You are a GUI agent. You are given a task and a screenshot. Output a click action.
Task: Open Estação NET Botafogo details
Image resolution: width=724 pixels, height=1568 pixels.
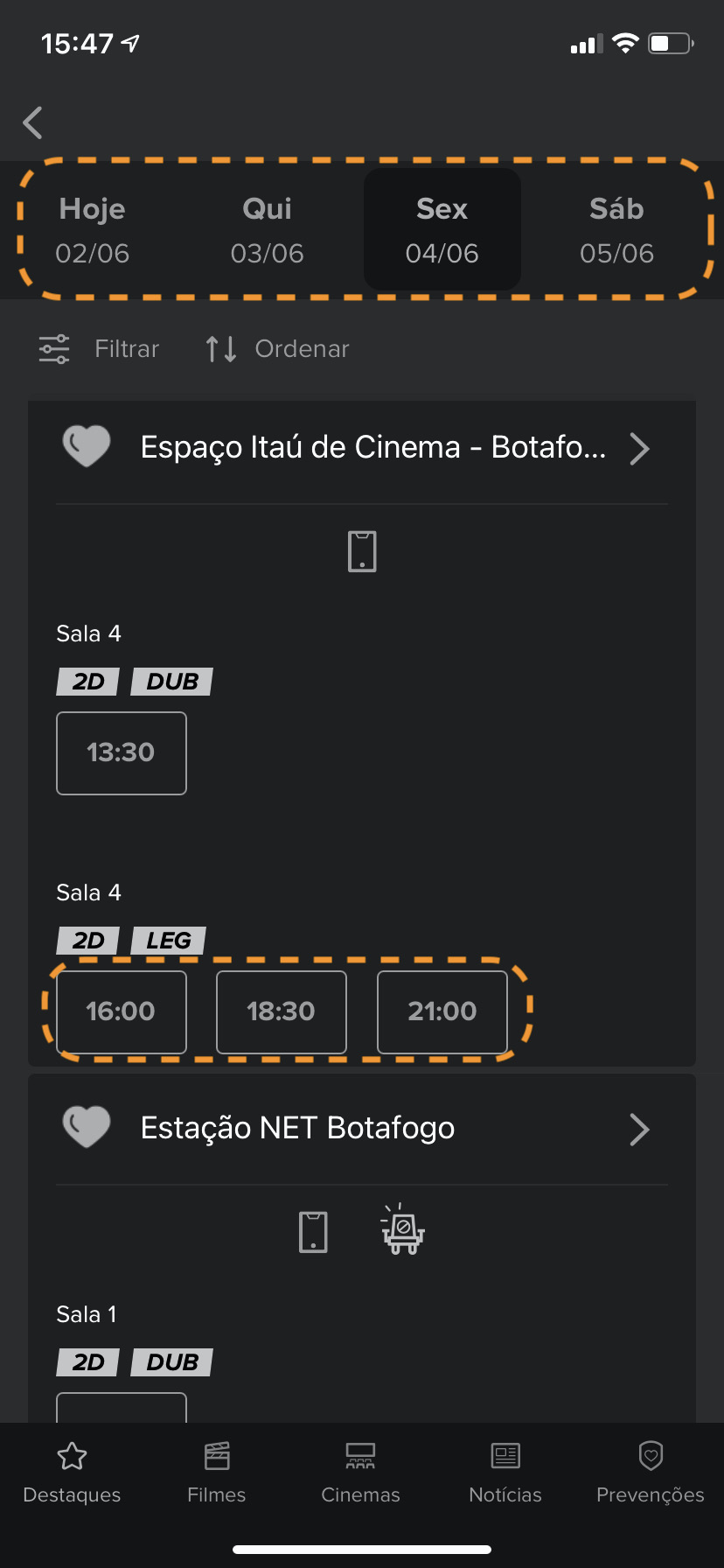pos(639,1129)
